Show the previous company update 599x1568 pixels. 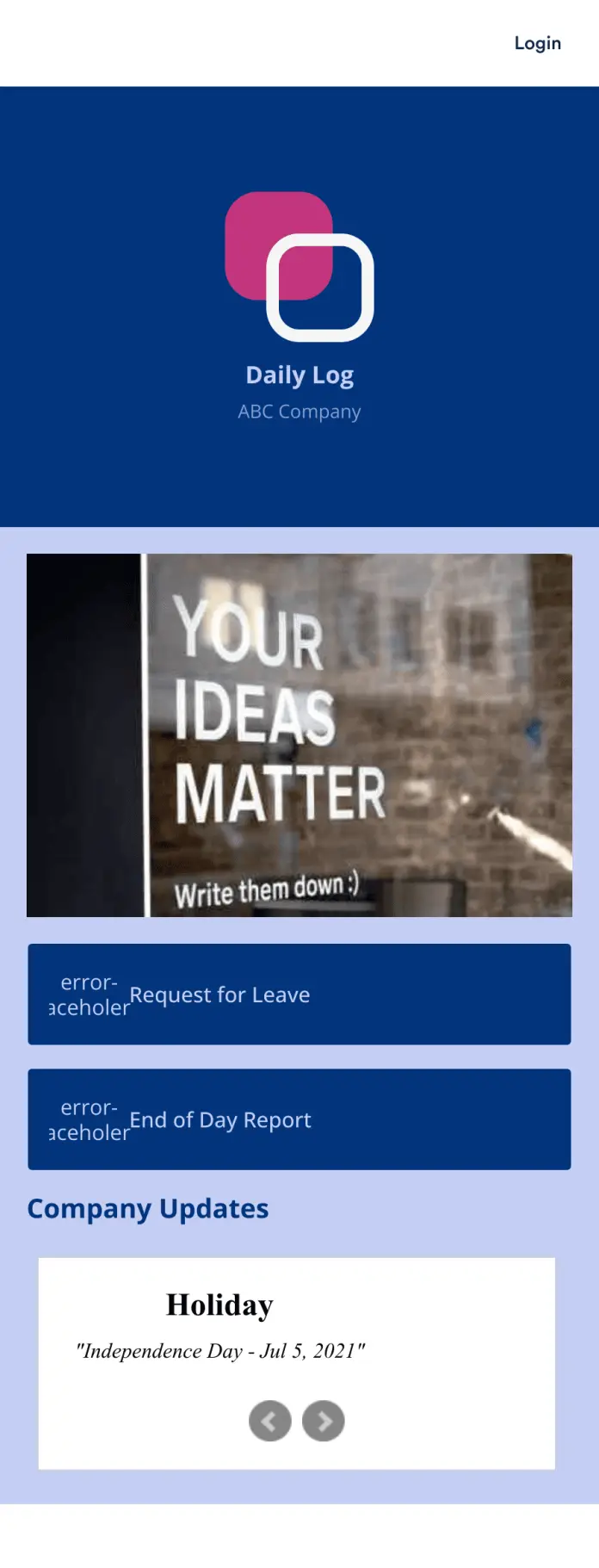pyautogui.click(x=269, y=1421)
